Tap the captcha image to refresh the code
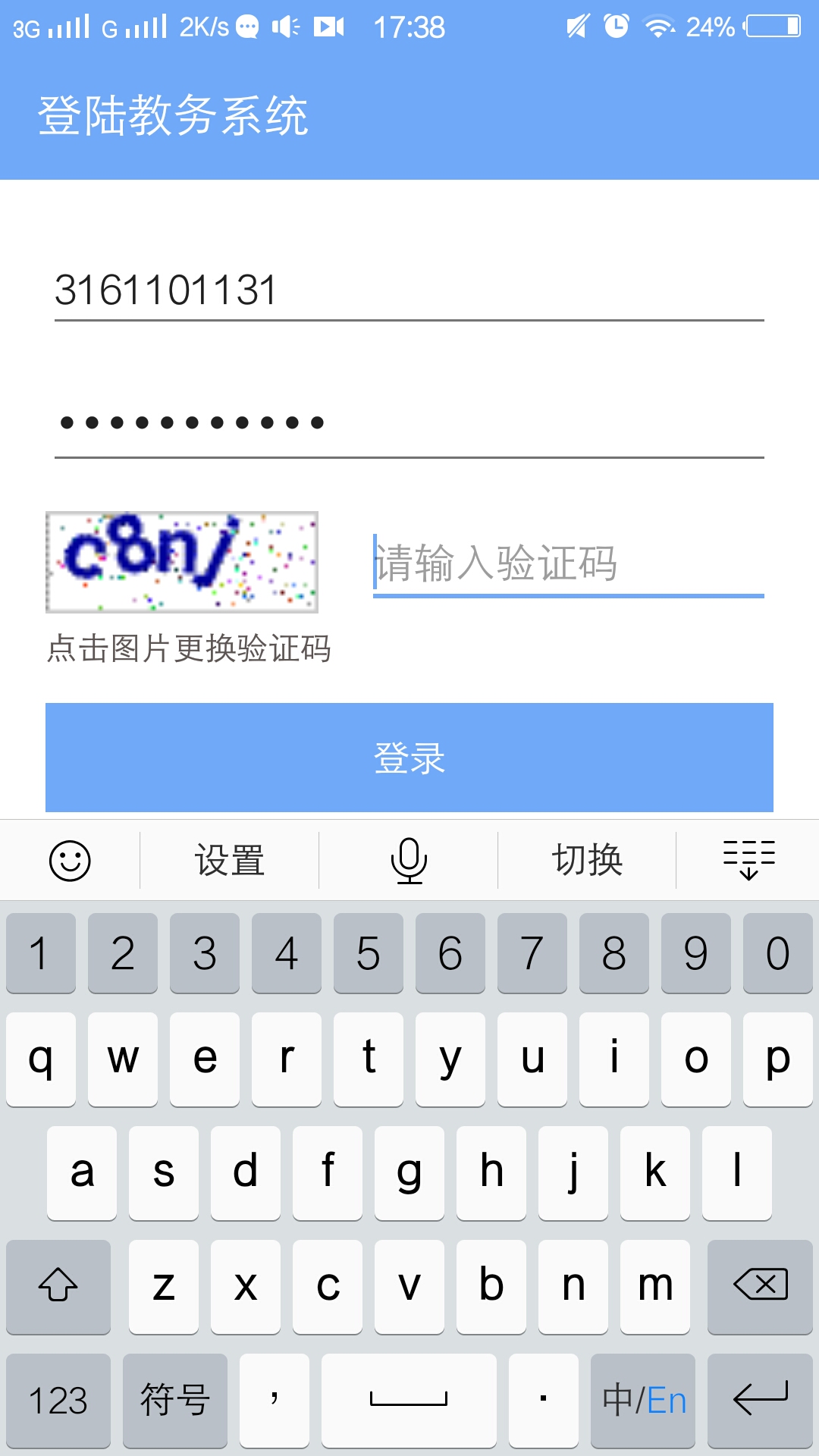This screenshot has width=819, height=1456. pos(182,562)
